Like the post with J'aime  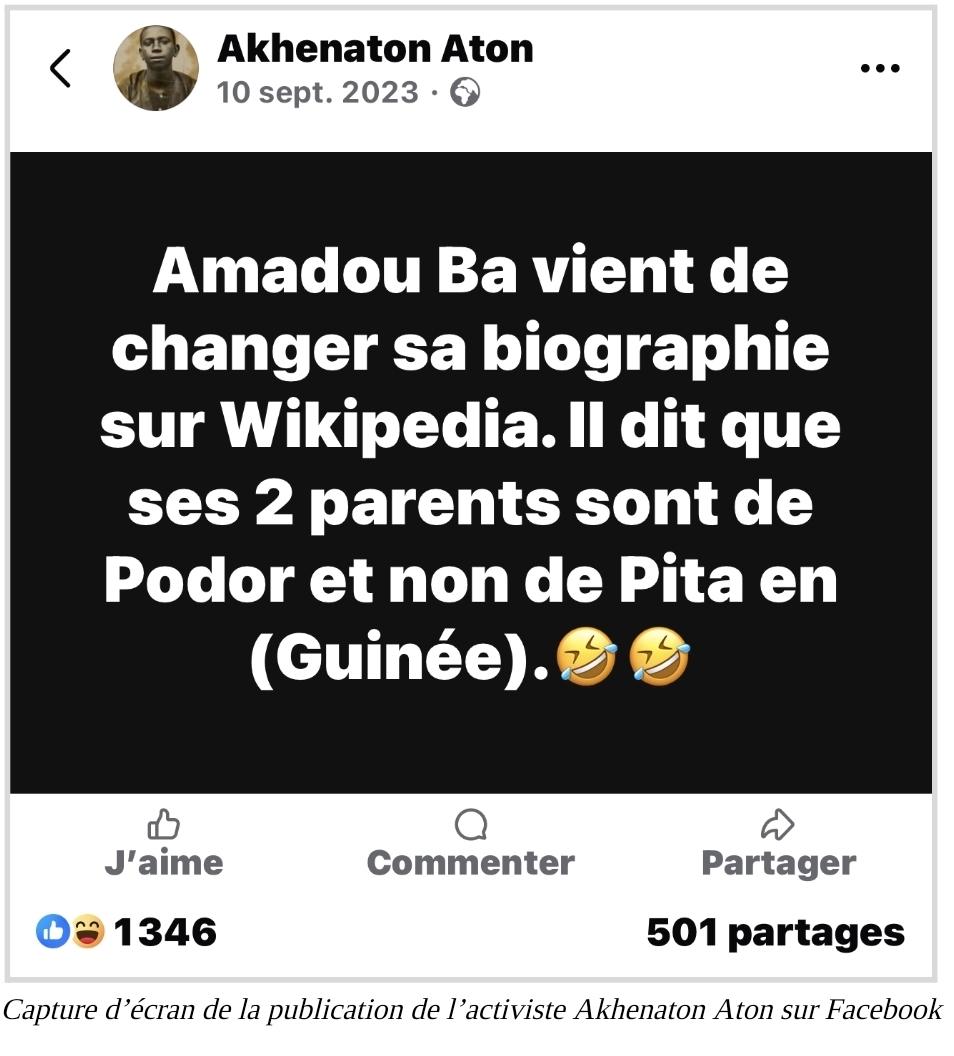[164, 845]
